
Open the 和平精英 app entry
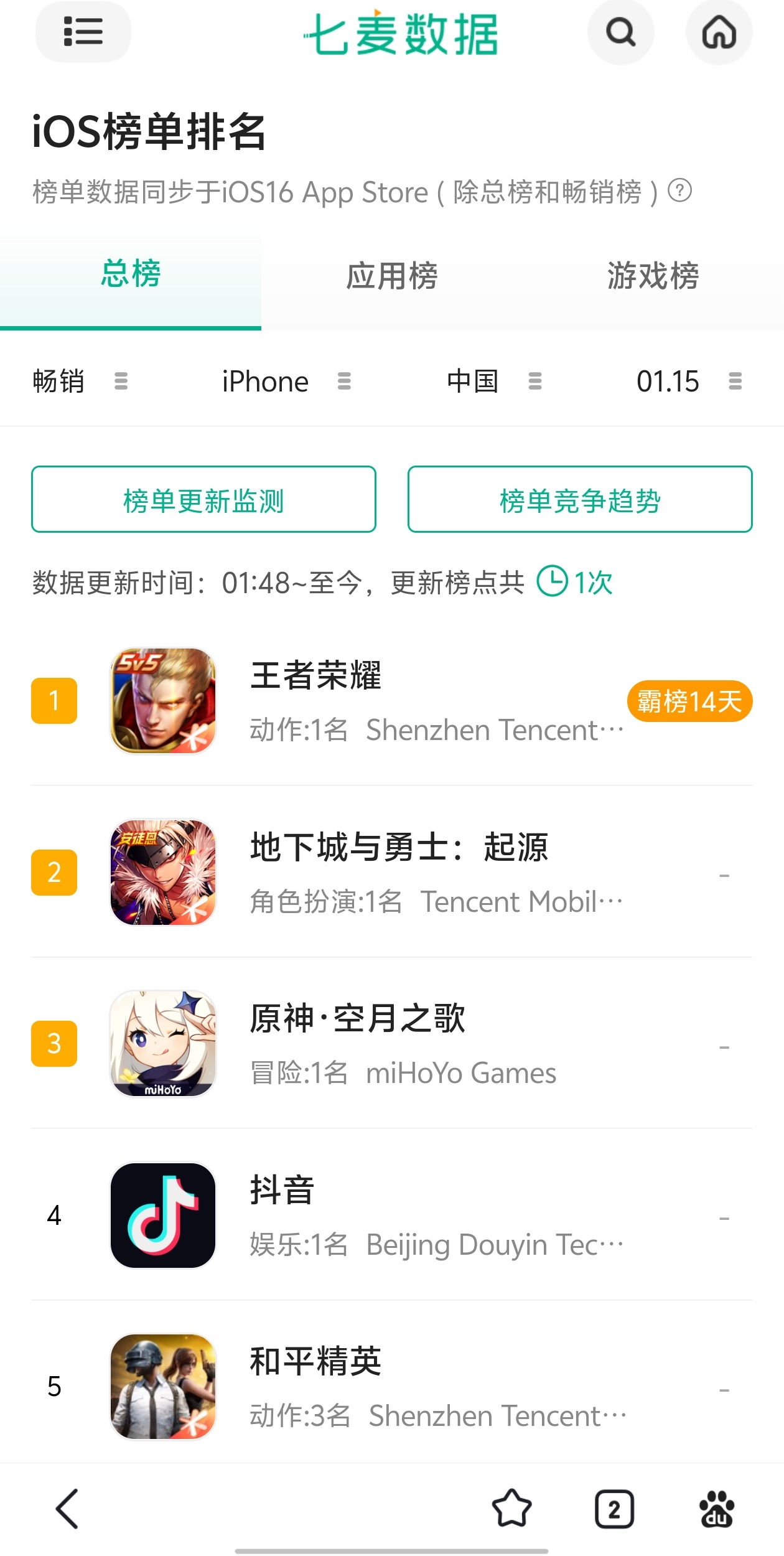tap(315, 1362)
